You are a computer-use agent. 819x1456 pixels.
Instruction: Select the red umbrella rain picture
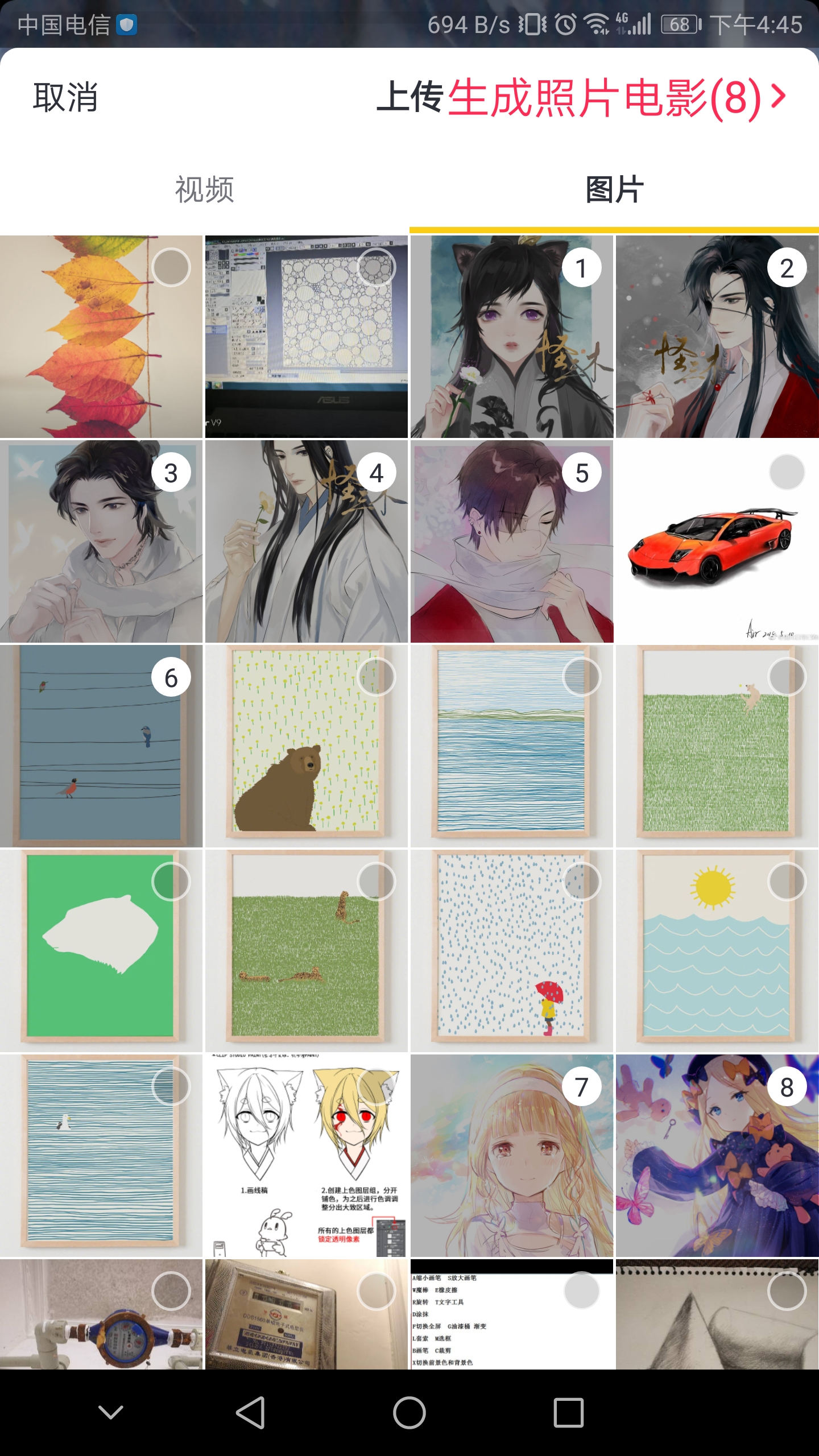pyautogui.click(x=581, y=882)
